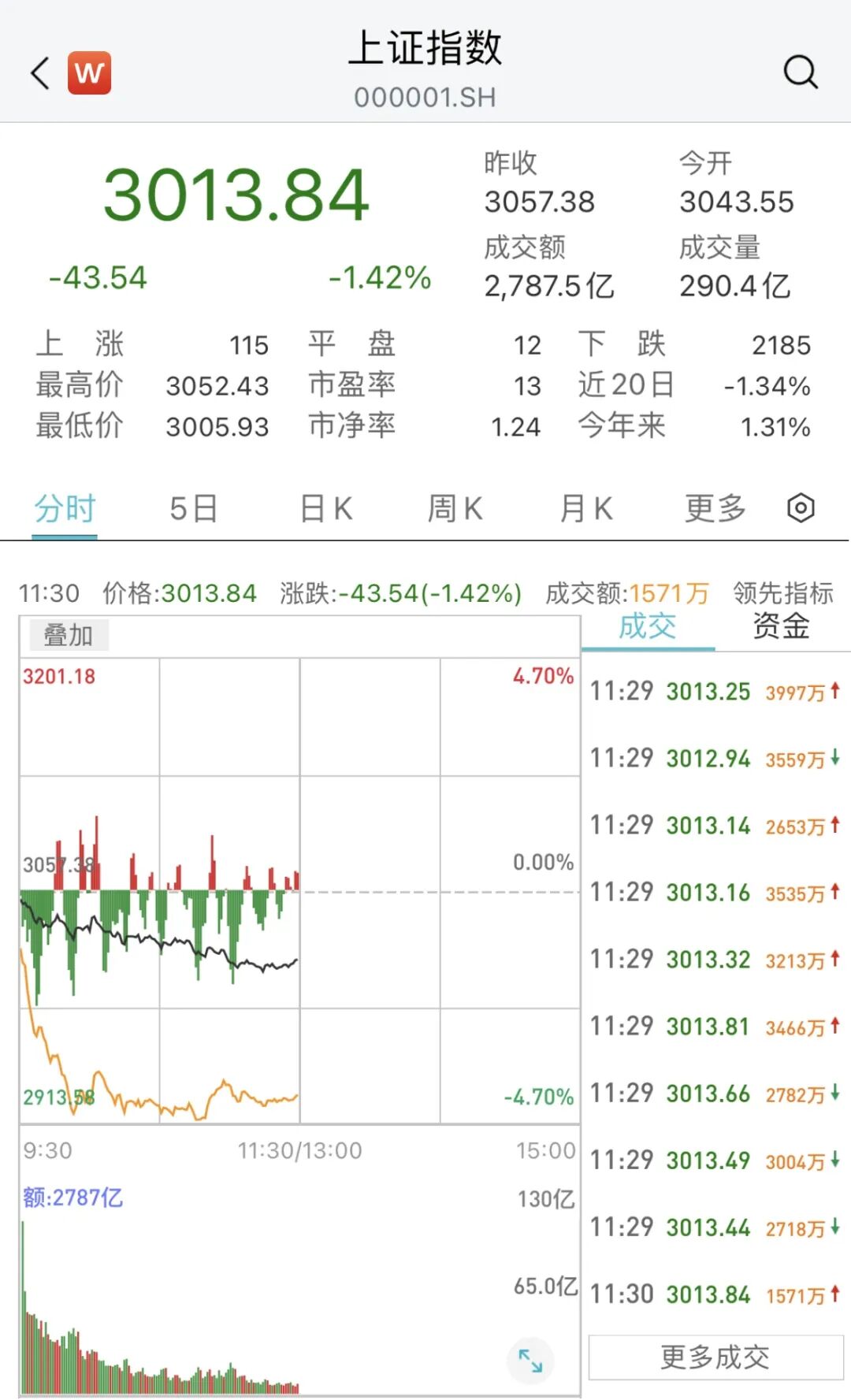Screen dimensions: 851x1400
Task: Select the 成交 transactions tab
Action: 647,627
